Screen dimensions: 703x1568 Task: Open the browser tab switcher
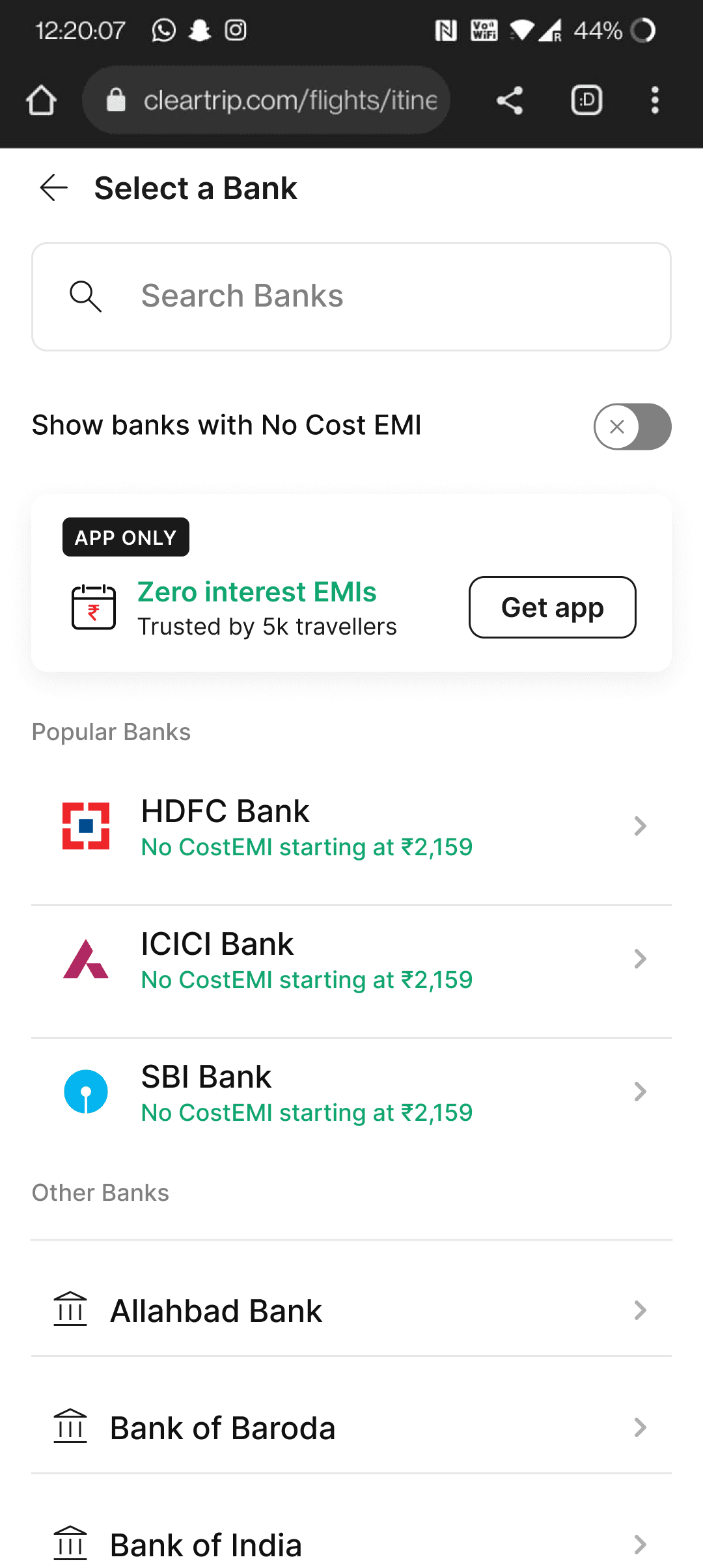point(586,100)
